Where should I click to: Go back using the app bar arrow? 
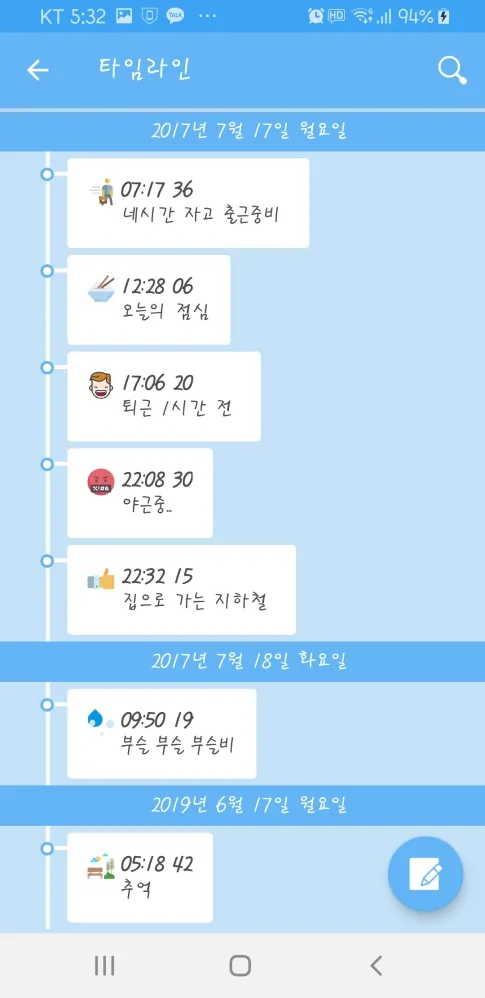pyautogui.click(x=38, y=70)
